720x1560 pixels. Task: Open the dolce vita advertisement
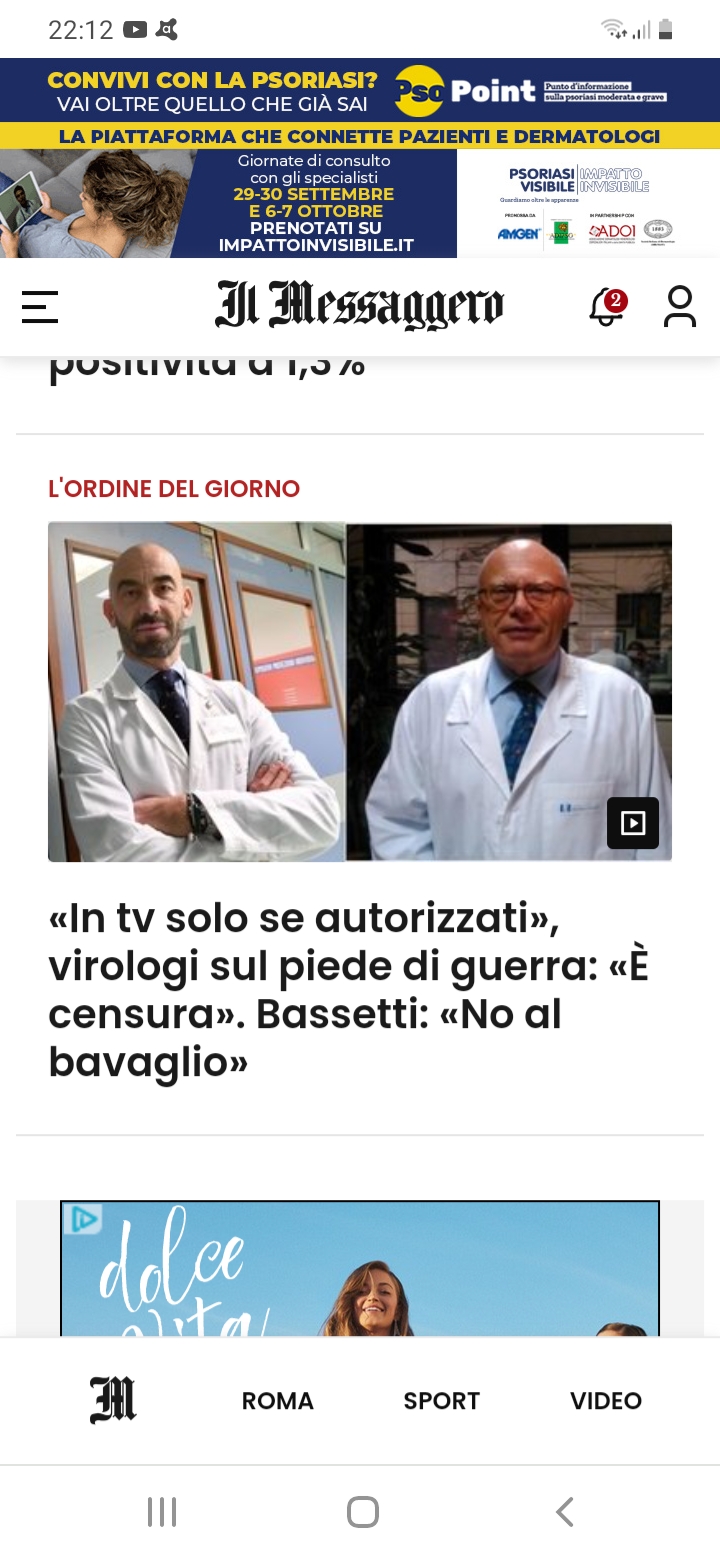tap(360, 1270)
